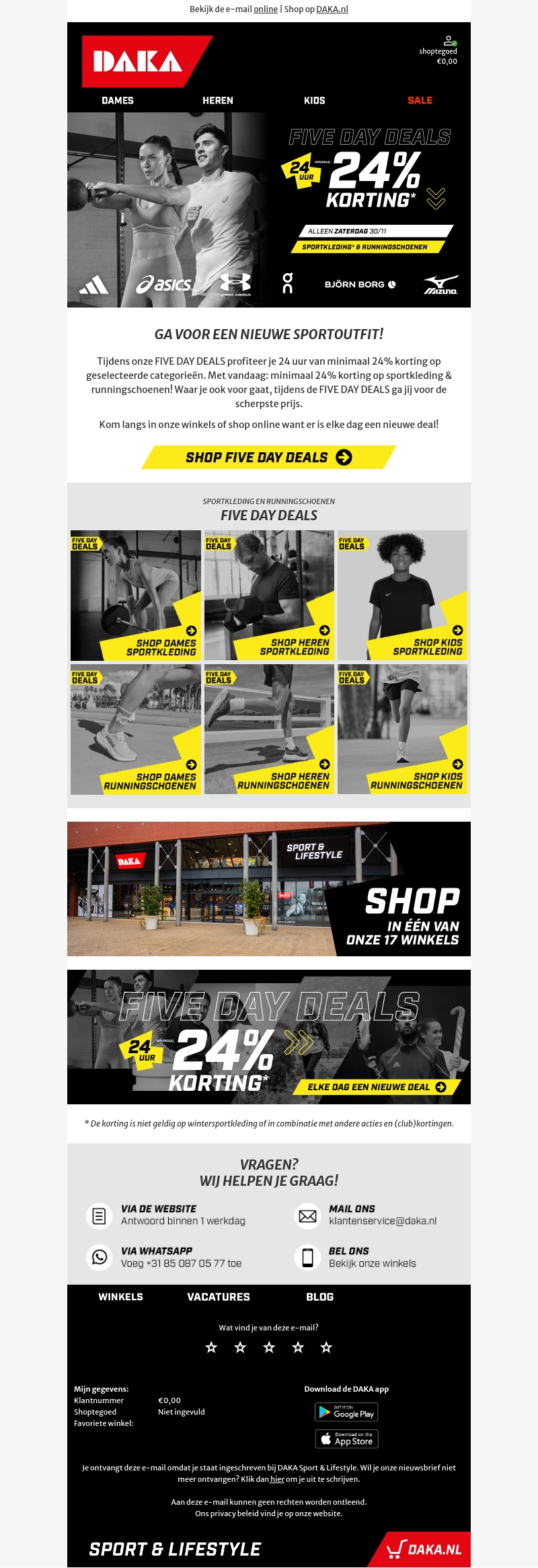Download the app via Google Play
Image resolution: width=538 pixels, height=1568 pixels.
coord(346,1412)
